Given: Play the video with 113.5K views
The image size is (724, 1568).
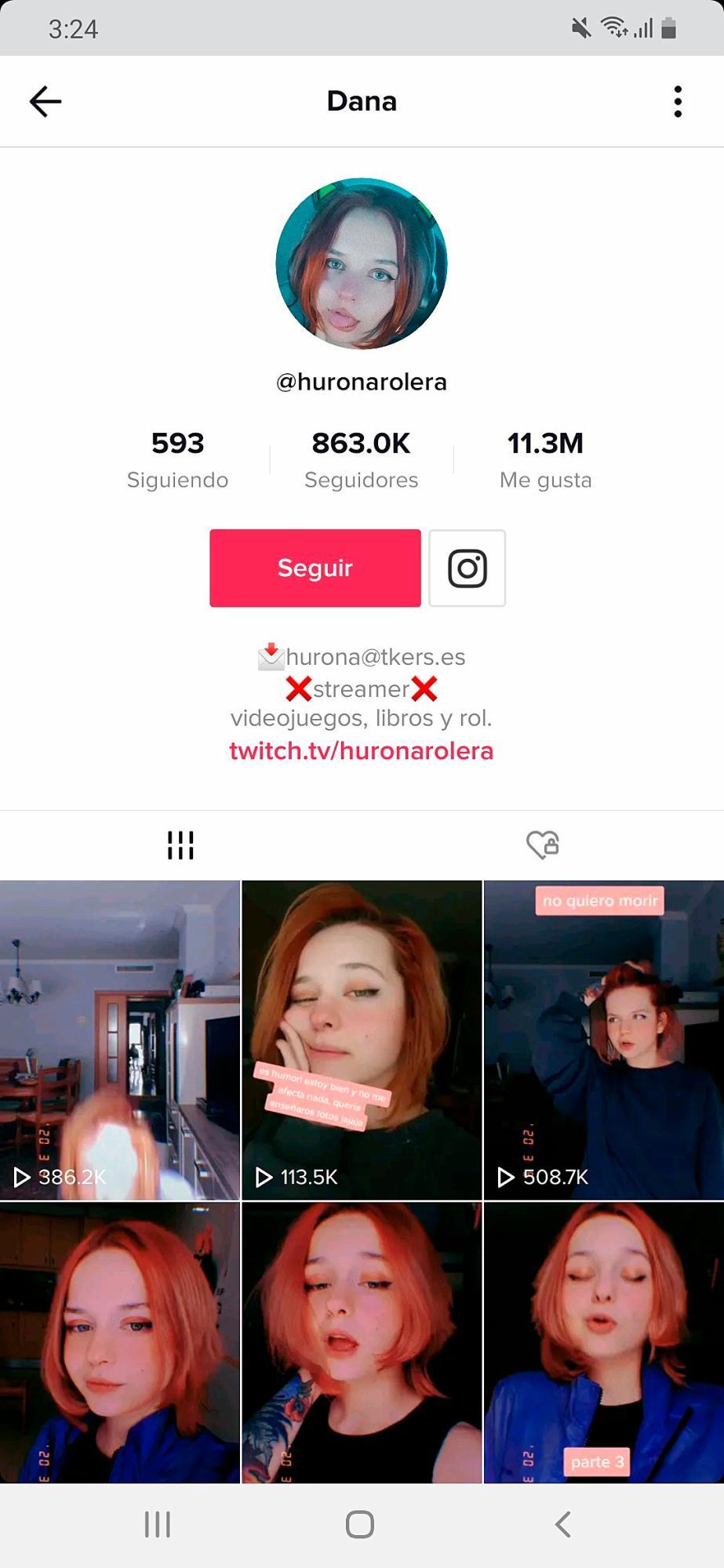Looking at the screenshot, I should tap(362, 1040).
